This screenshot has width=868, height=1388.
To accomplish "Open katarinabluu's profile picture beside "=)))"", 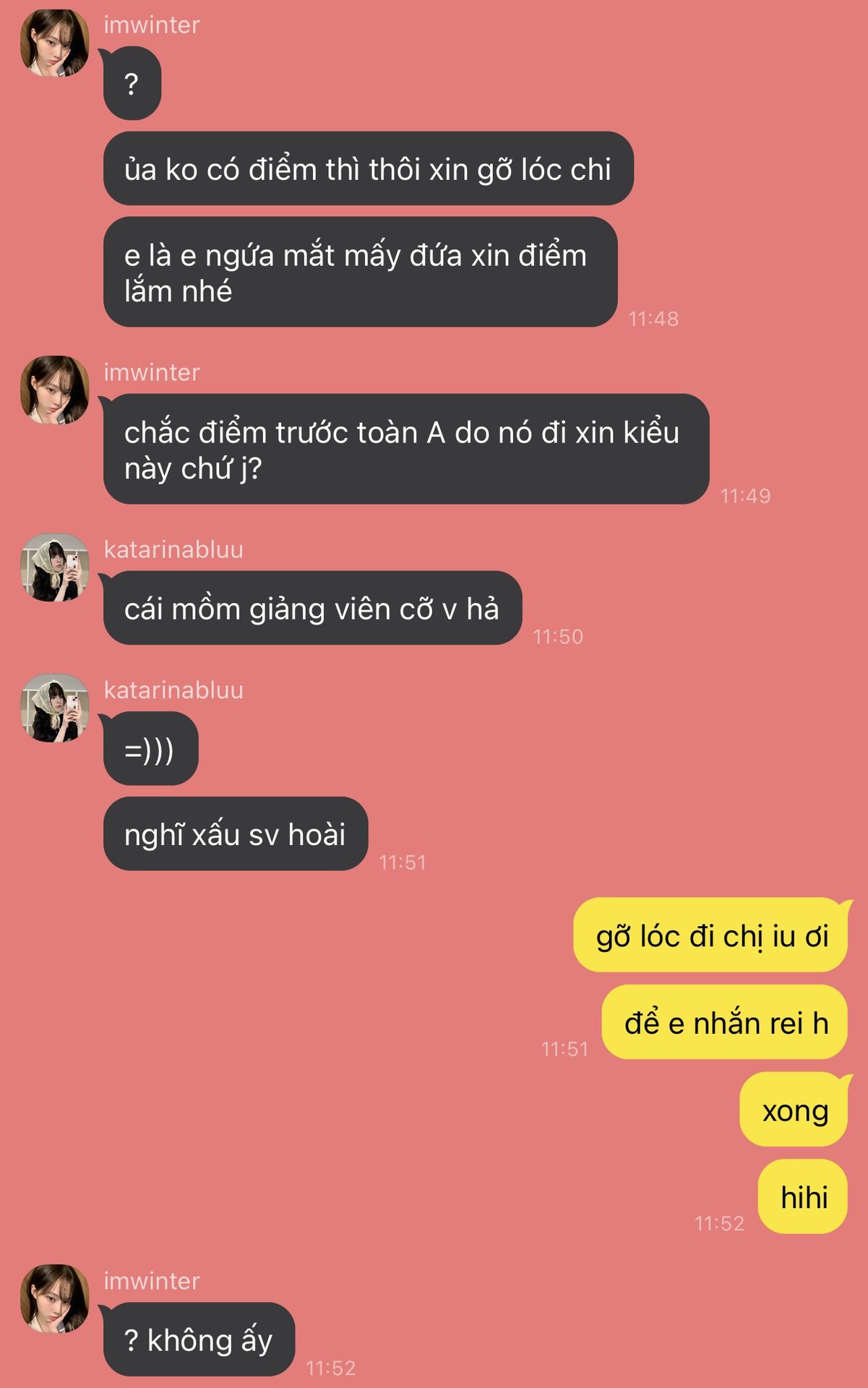I will [x=54, y=708].
